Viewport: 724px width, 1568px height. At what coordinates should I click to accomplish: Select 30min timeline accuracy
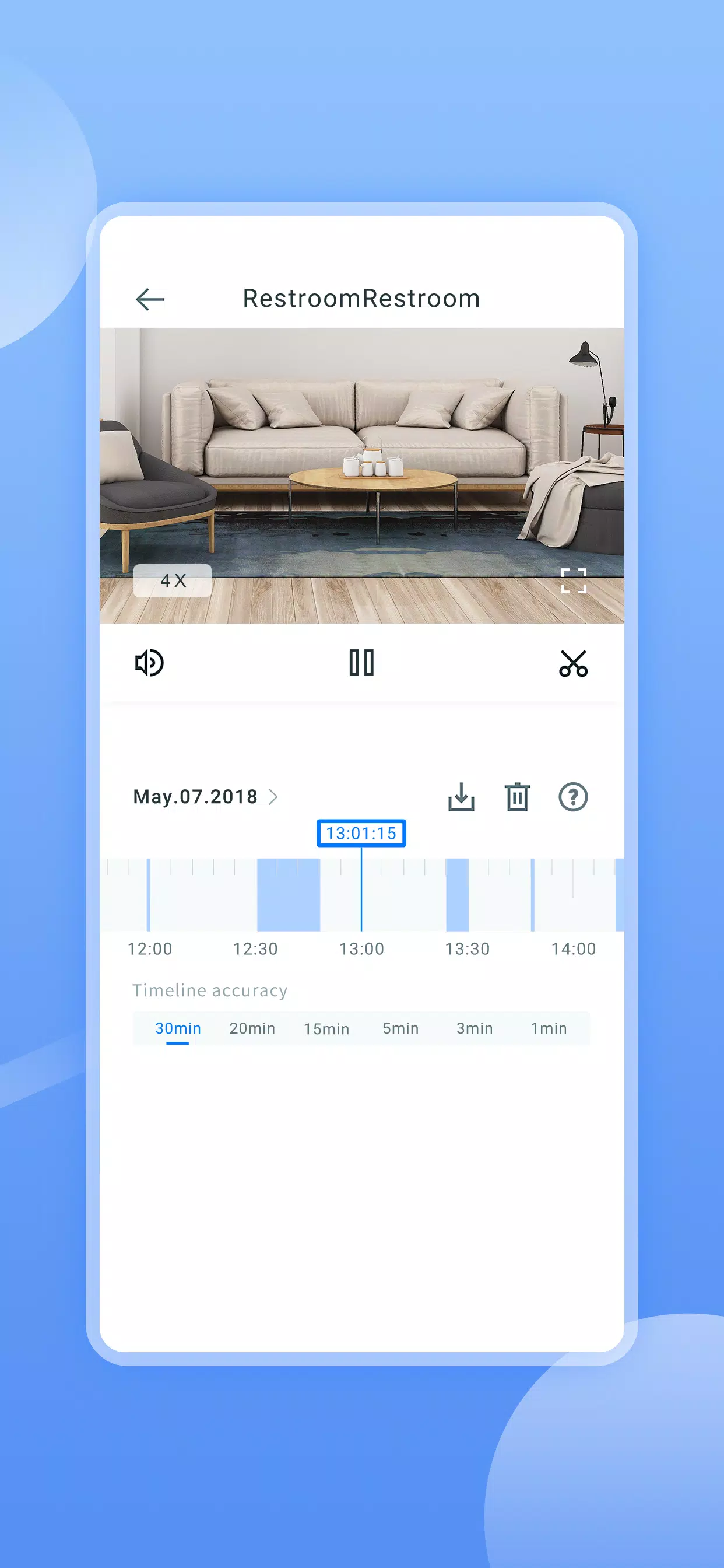pos(178,1028)
